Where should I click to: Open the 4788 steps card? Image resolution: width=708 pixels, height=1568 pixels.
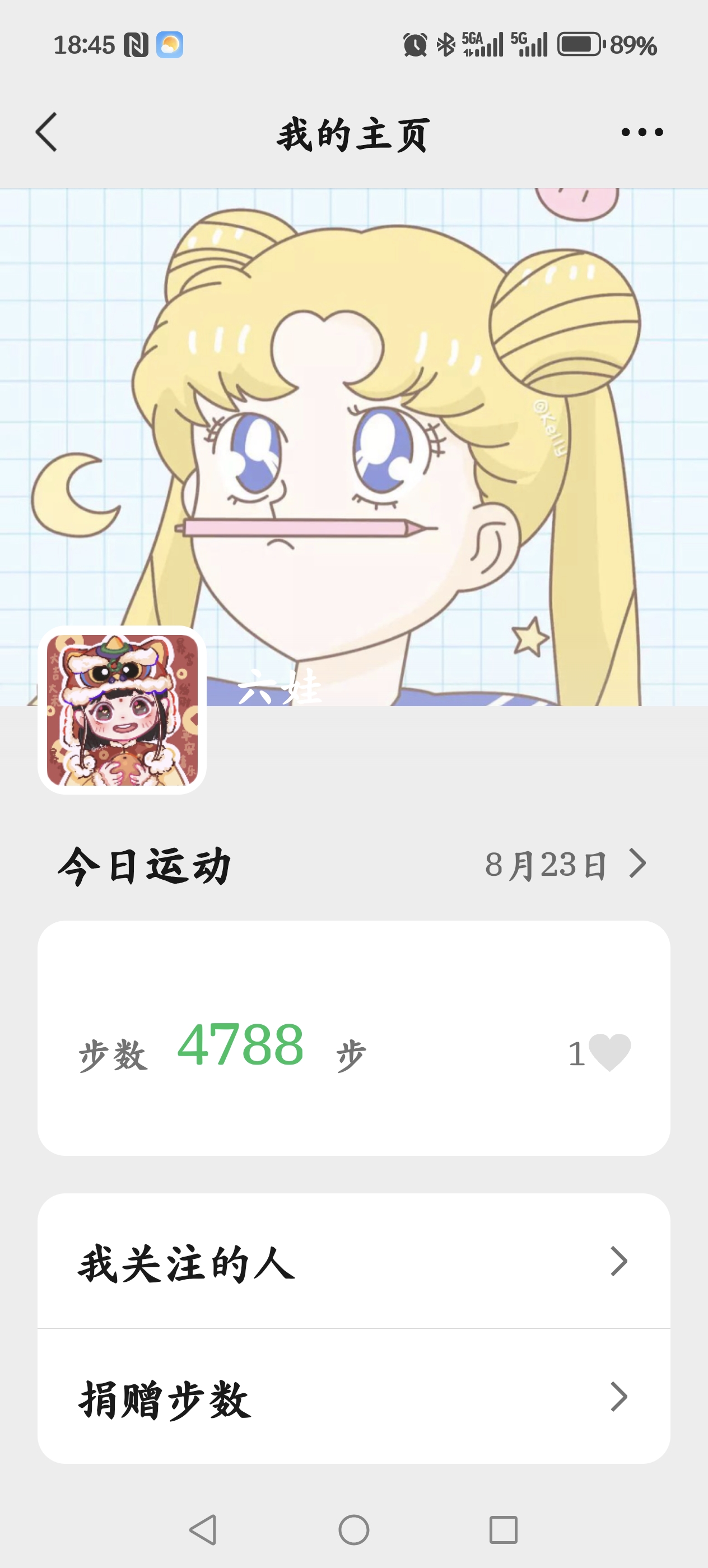[x=353, y=1038]
